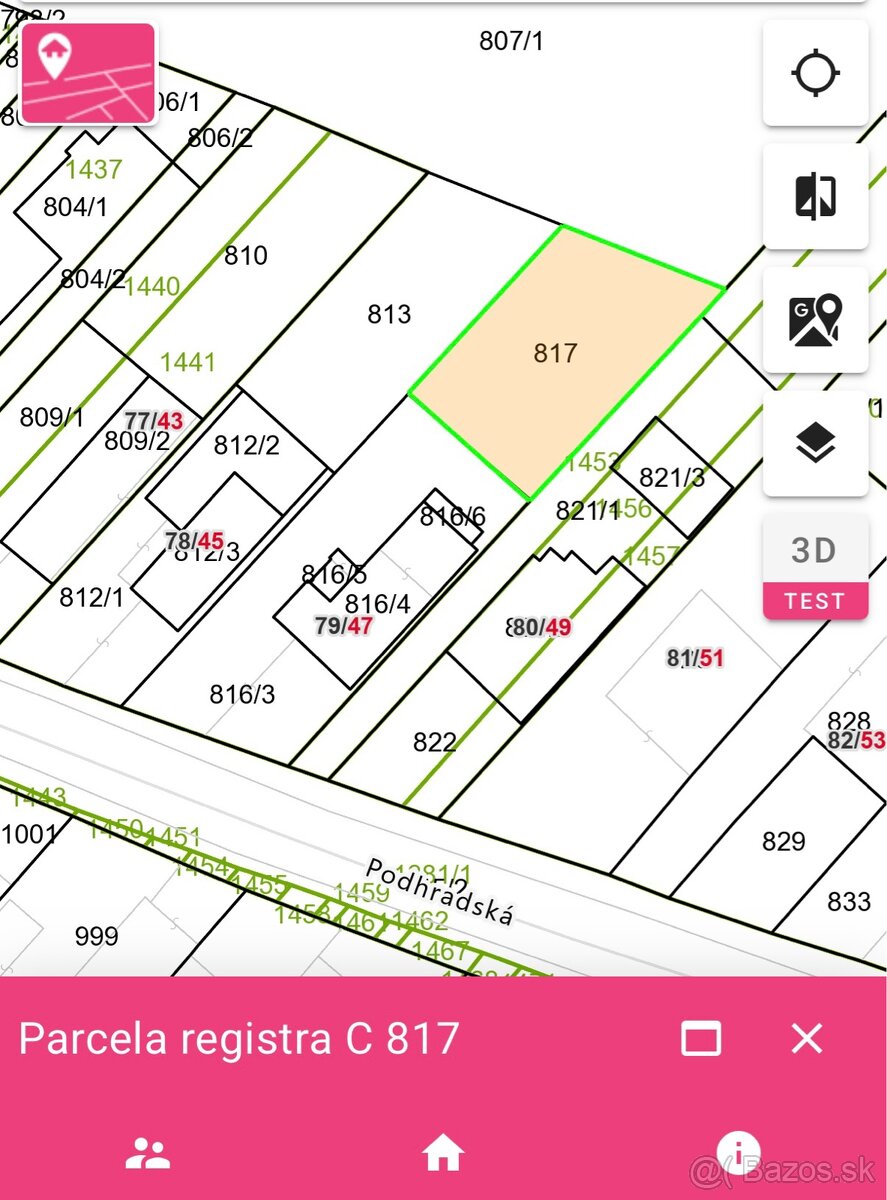Tap the pink cadastral map theme button

click(88, 74)
